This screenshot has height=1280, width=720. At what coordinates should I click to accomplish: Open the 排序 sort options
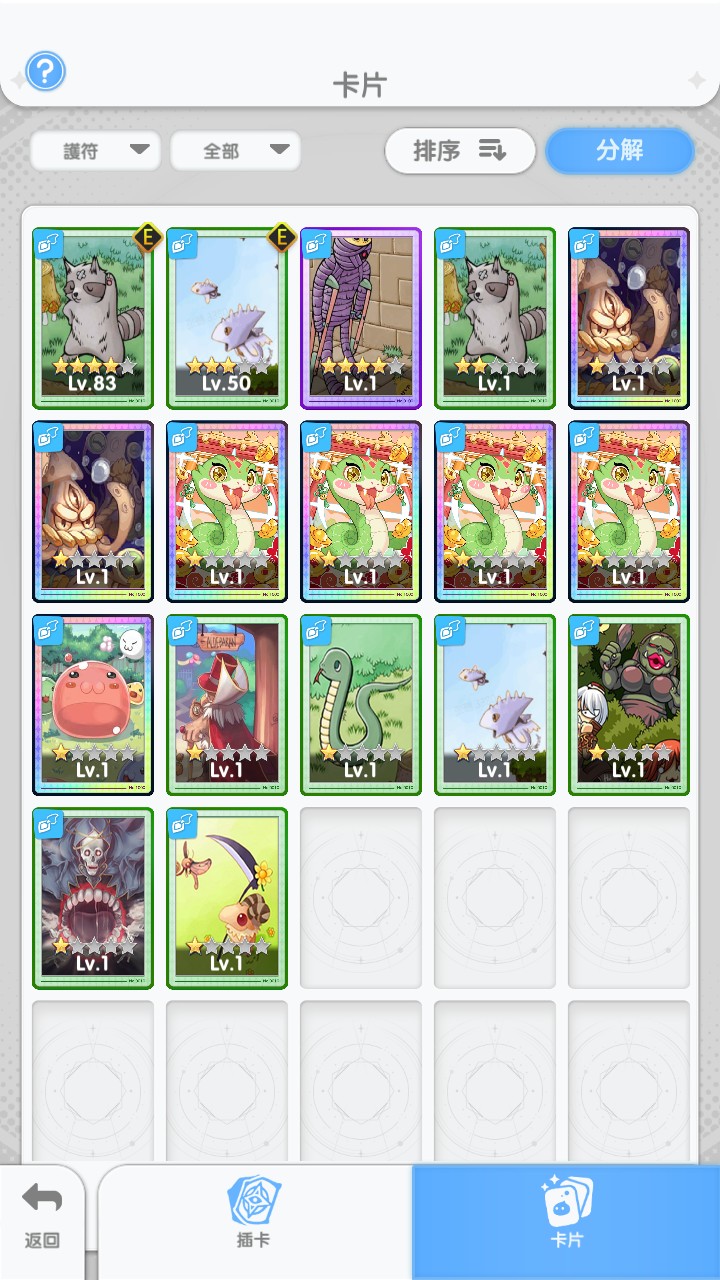pyautogui.click(x=460, y=151)
